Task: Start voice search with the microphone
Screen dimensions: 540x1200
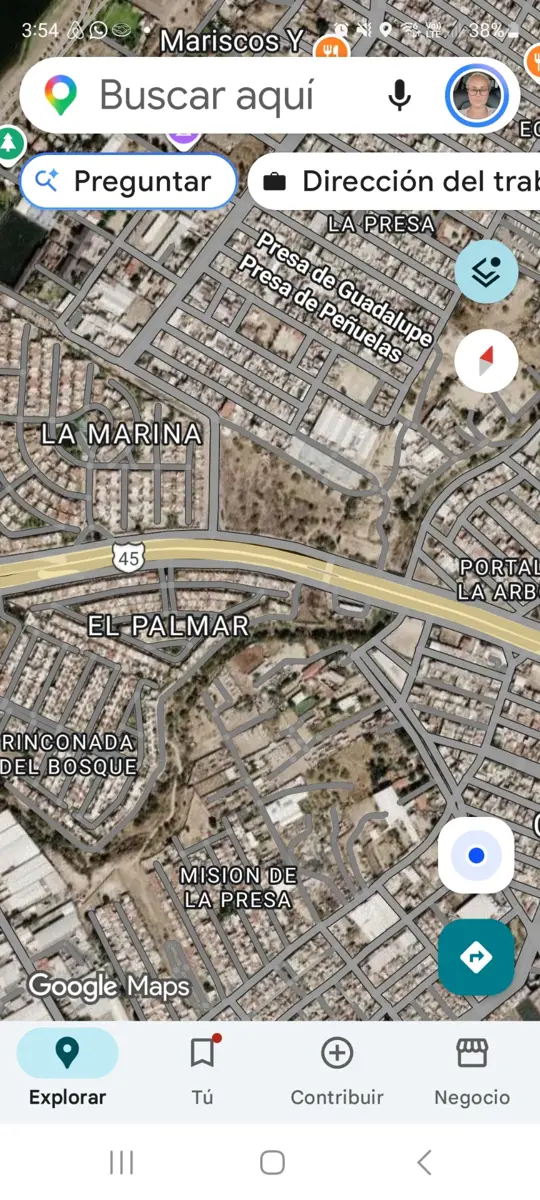Action: click(x=399, y=96)
